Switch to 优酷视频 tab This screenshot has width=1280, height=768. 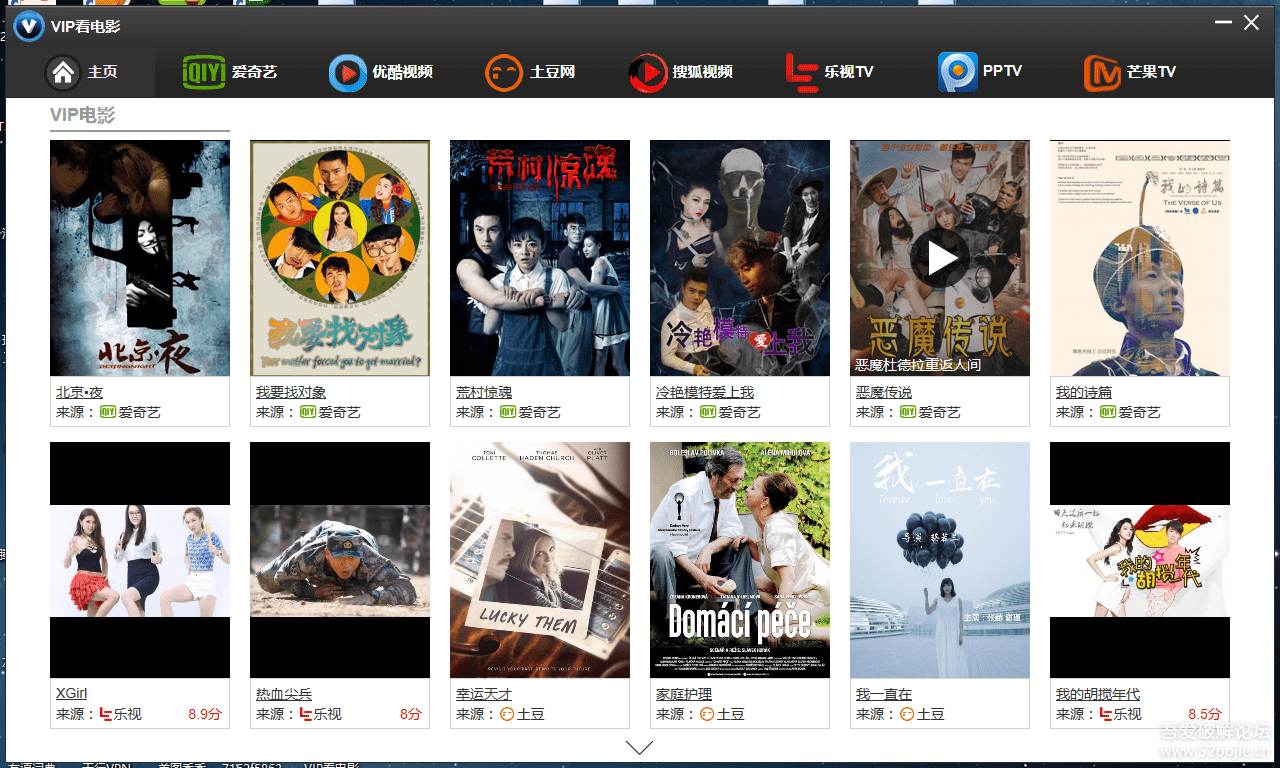click(x=382, y=72)
